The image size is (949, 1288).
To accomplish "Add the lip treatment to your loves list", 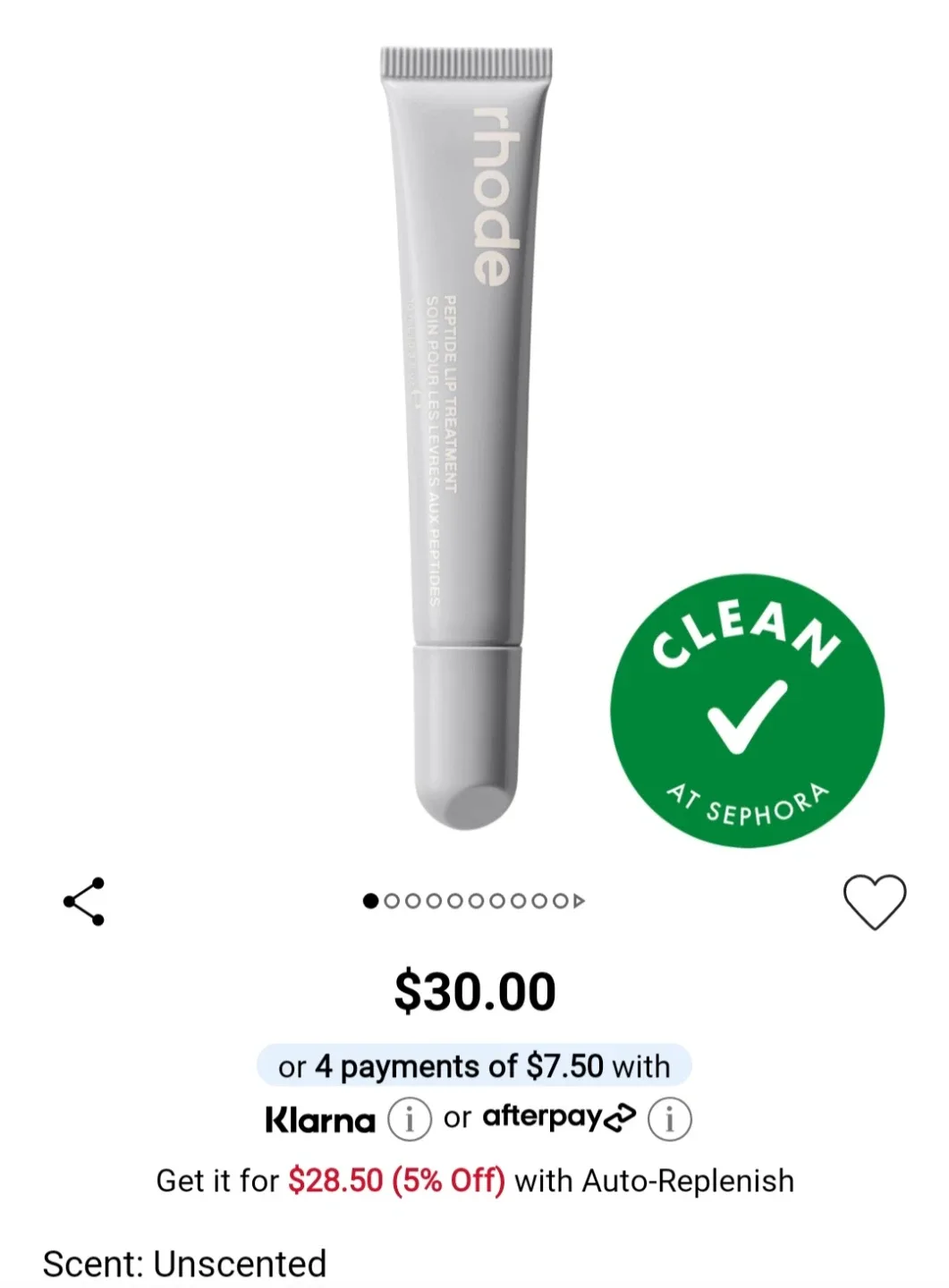I will (875, 902).
